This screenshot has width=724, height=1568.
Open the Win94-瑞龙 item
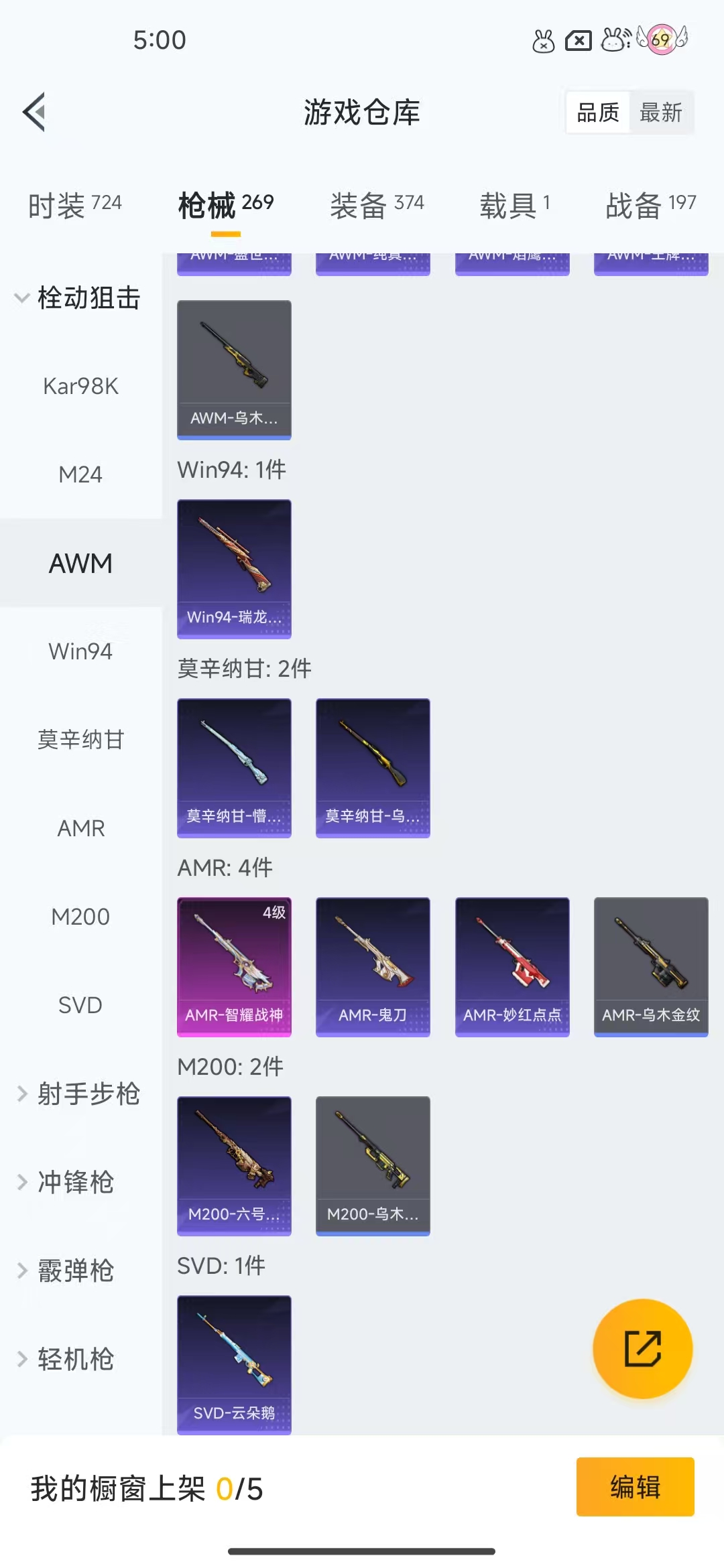[x=234, y=569]
